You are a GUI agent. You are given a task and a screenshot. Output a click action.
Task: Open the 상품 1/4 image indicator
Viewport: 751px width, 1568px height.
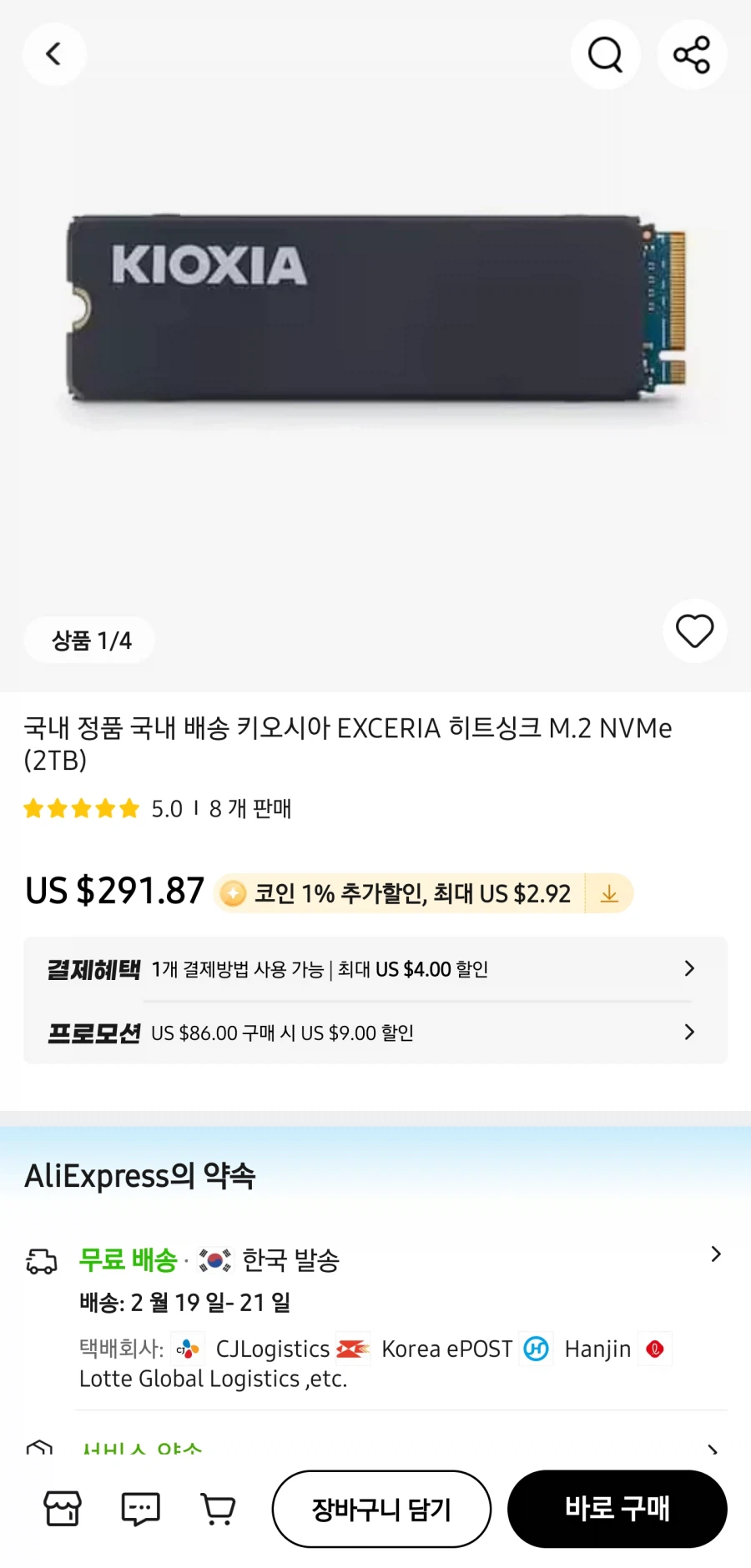point(90,640)
